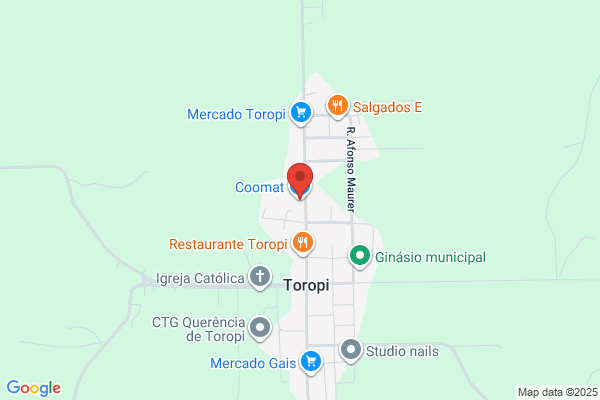Viewport: 600px width, 400px height.
Task: Open the Restaurante Toropi food marker
Action: (303, 242)
